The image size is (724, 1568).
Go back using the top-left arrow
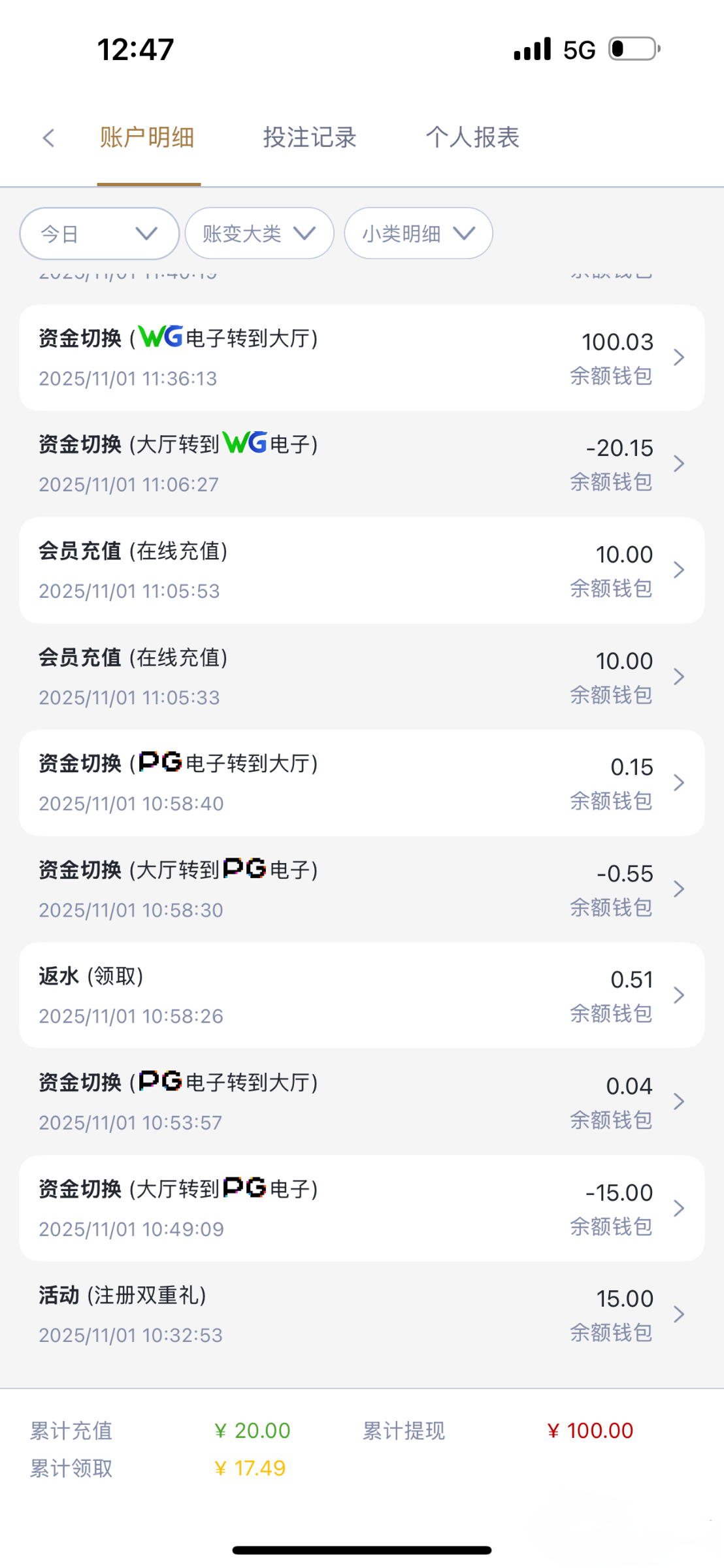coord(48,138)
